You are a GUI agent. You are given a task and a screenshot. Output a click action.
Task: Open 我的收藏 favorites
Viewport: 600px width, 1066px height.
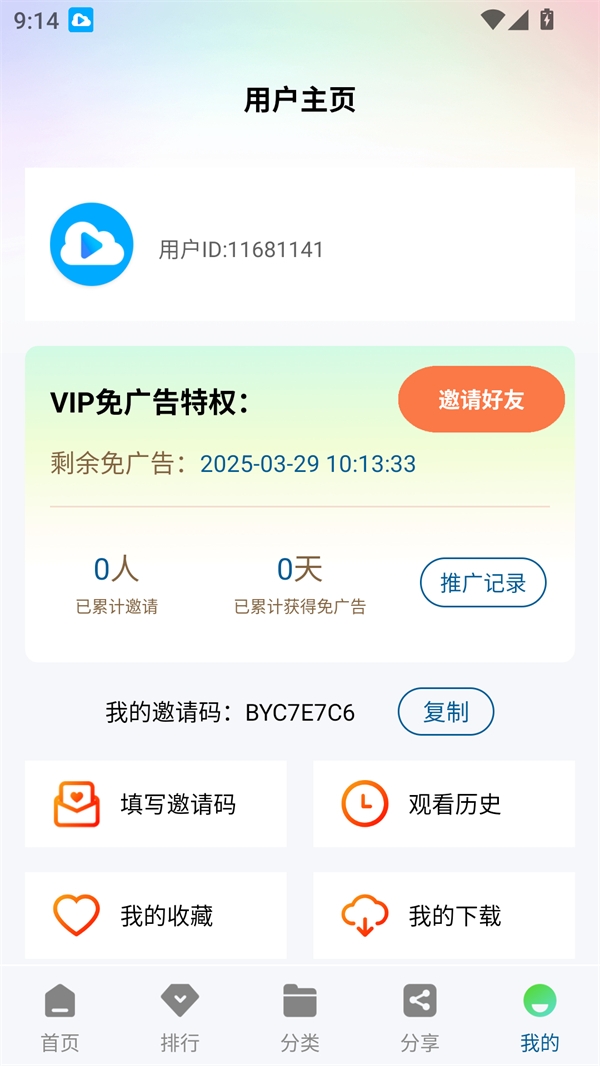pos(156,915)
